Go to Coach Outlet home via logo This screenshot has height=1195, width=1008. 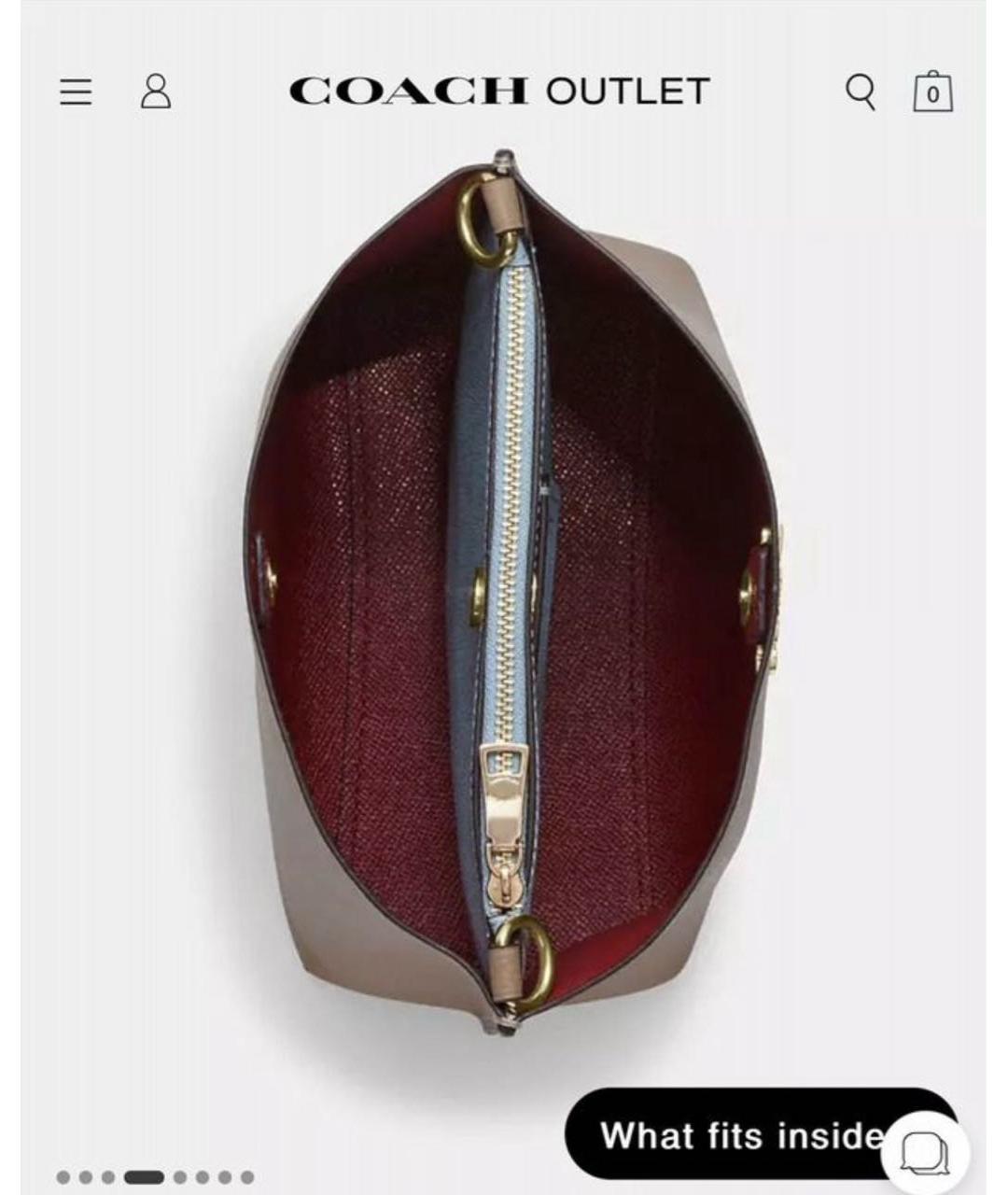pyautogui.click(x=499, y=91)
